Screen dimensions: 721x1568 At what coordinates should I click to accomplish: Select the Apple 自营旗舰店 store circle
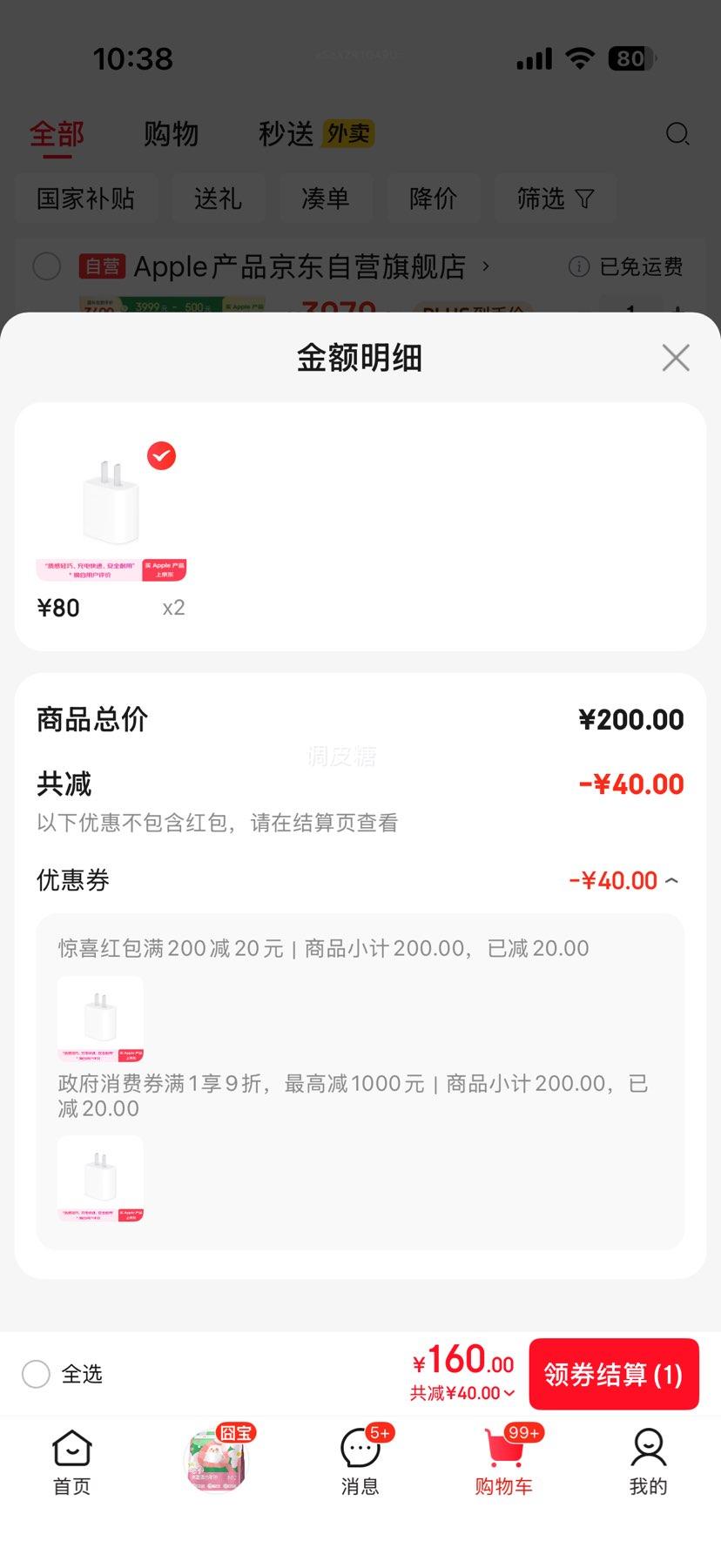tap(47, 266)
